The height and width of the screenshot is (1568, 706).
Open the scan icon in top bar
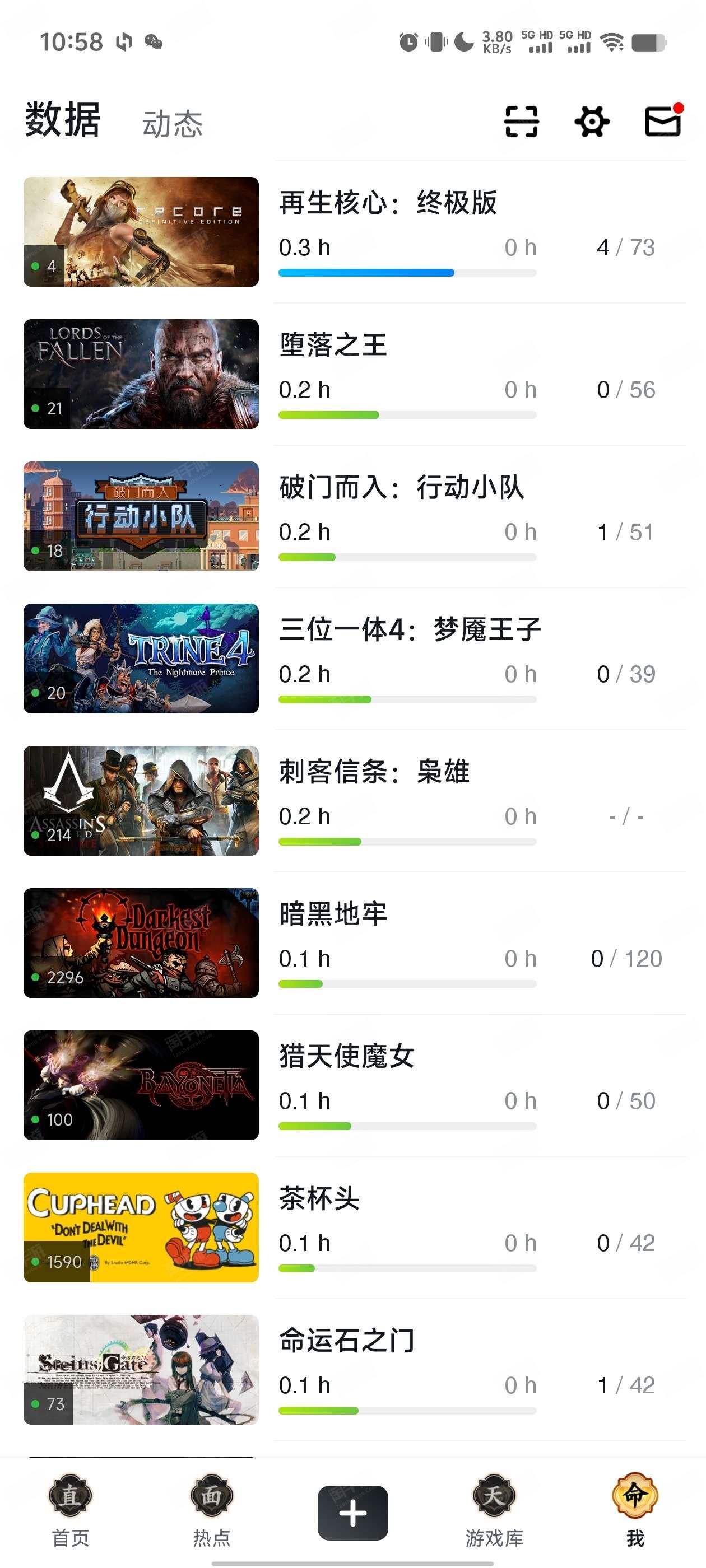click(522, 122)
